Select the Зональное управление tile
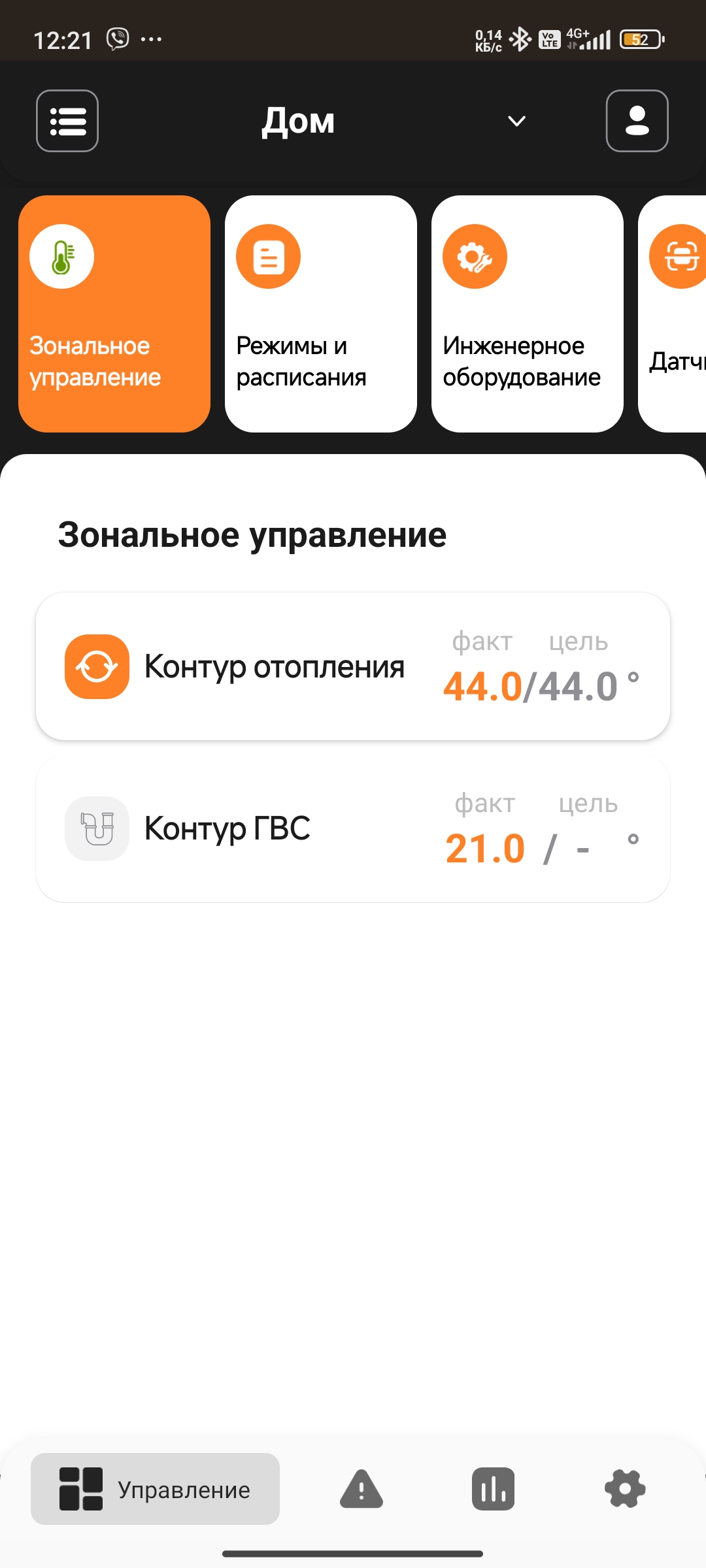The width and height of the screenshot is (706, 1568). [x=114, y=314]
